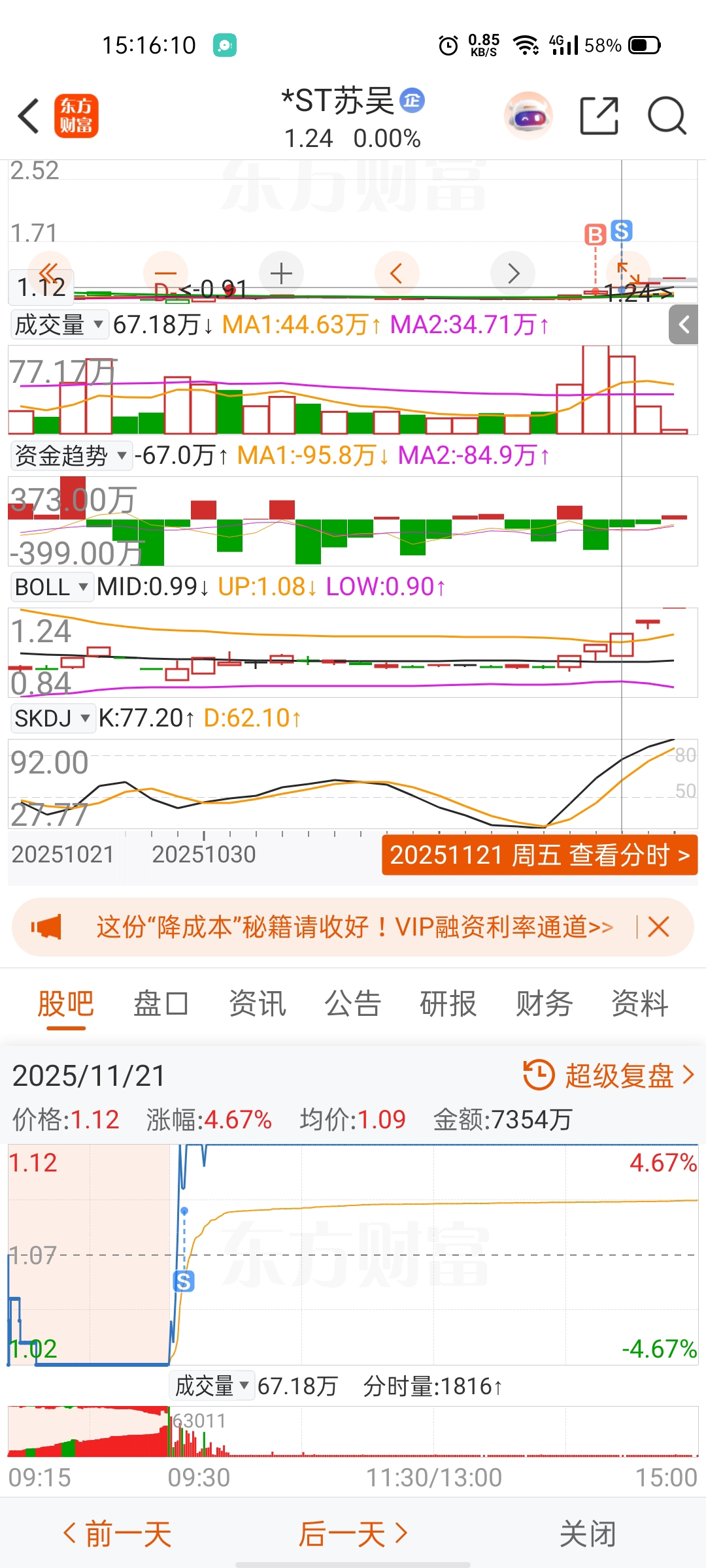Go back to the previous screen
The height and width of the screenshot is (1568, 706).
[29, 116]
